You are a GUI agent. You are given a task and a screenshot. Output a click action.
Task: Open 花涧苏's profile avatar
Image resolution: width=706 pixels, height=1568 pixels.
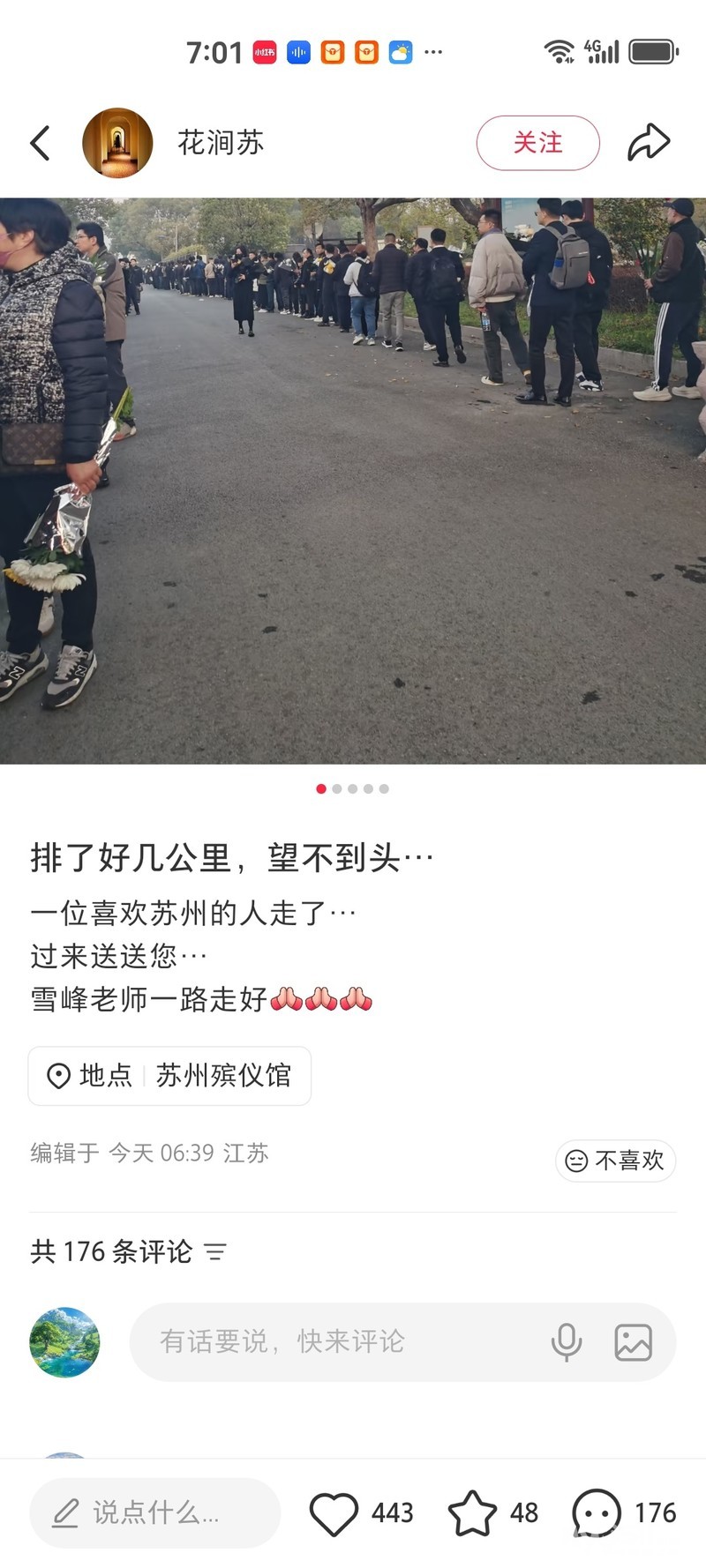tap(117, 143)
